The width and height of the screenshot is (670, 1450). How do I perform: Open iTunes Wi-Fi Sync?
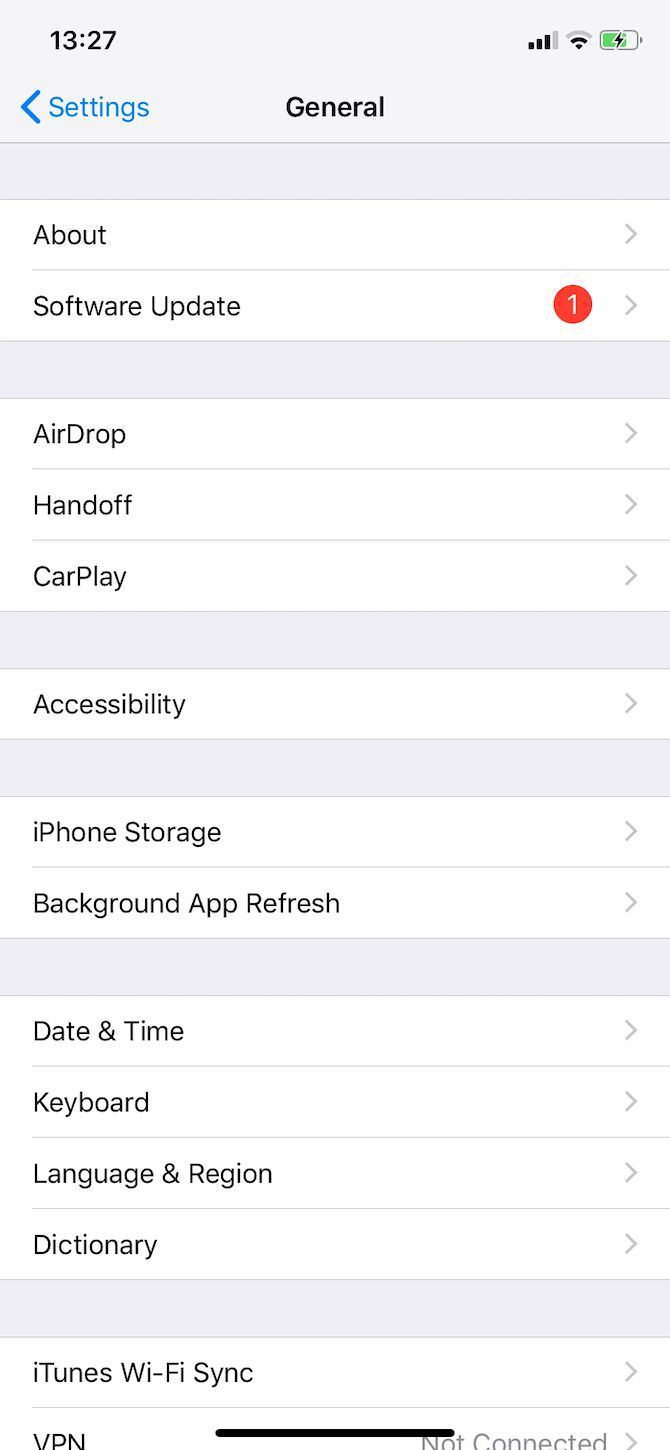[335, 1372]
